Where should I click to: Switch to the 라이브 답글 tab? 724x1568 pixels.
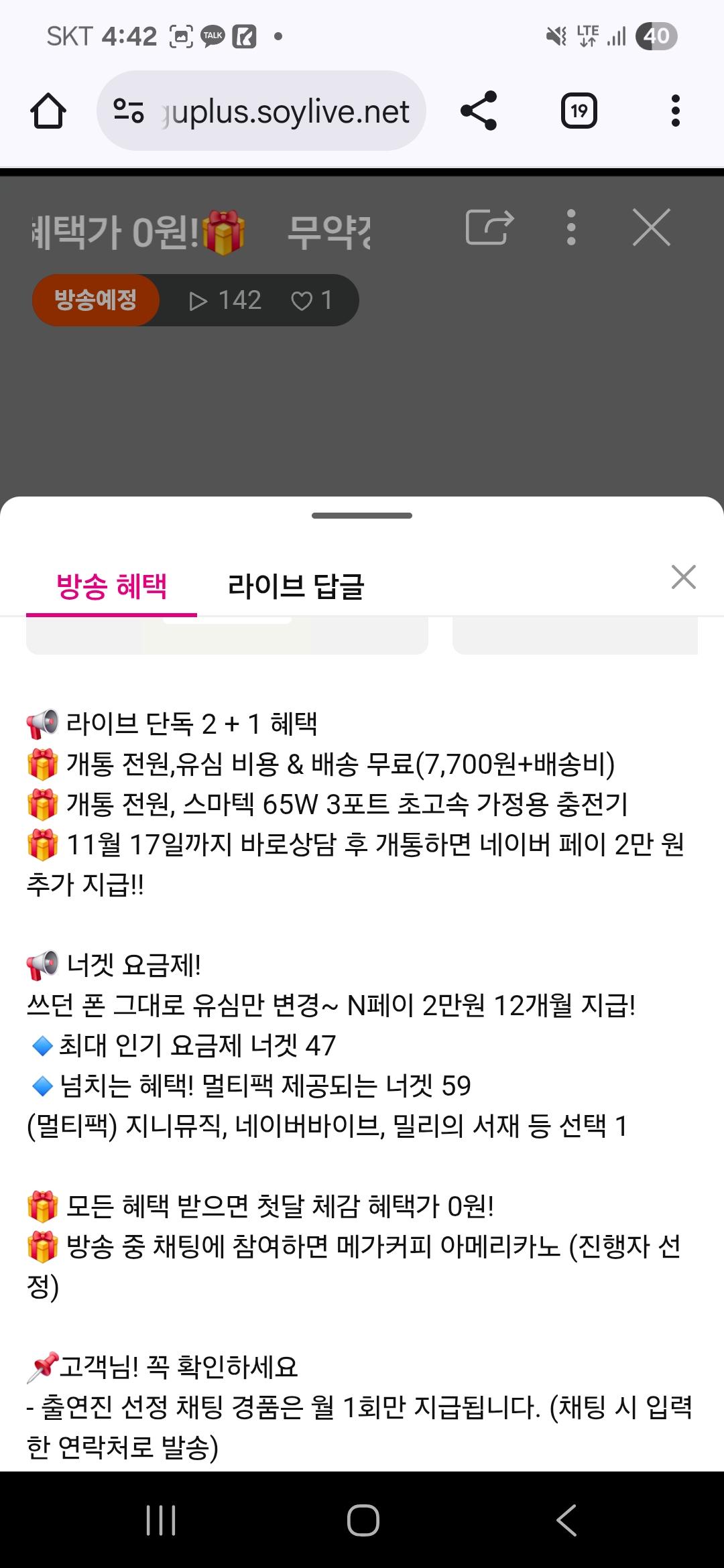(x=296, y=587)
